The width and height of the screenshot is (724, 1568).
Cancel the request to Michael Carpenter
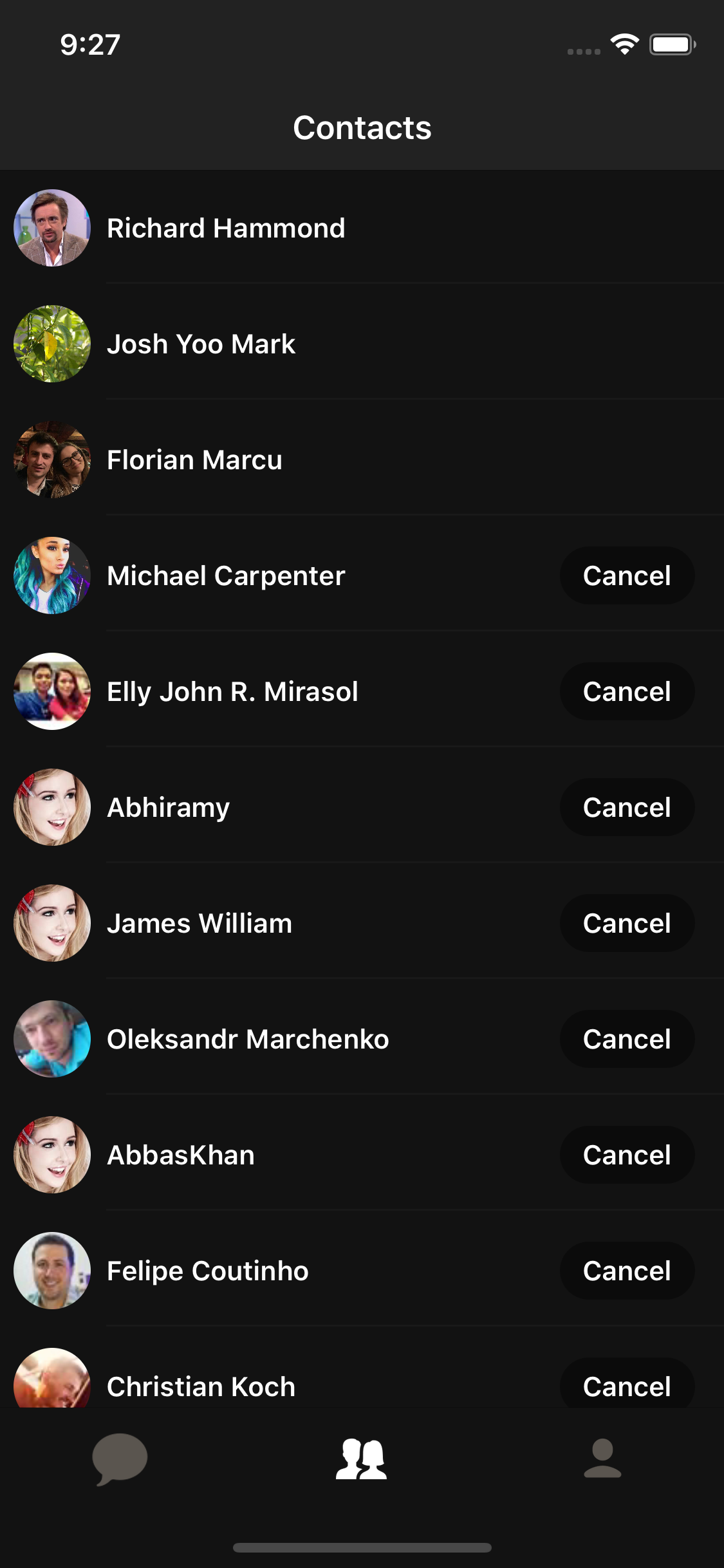(627, 575)
